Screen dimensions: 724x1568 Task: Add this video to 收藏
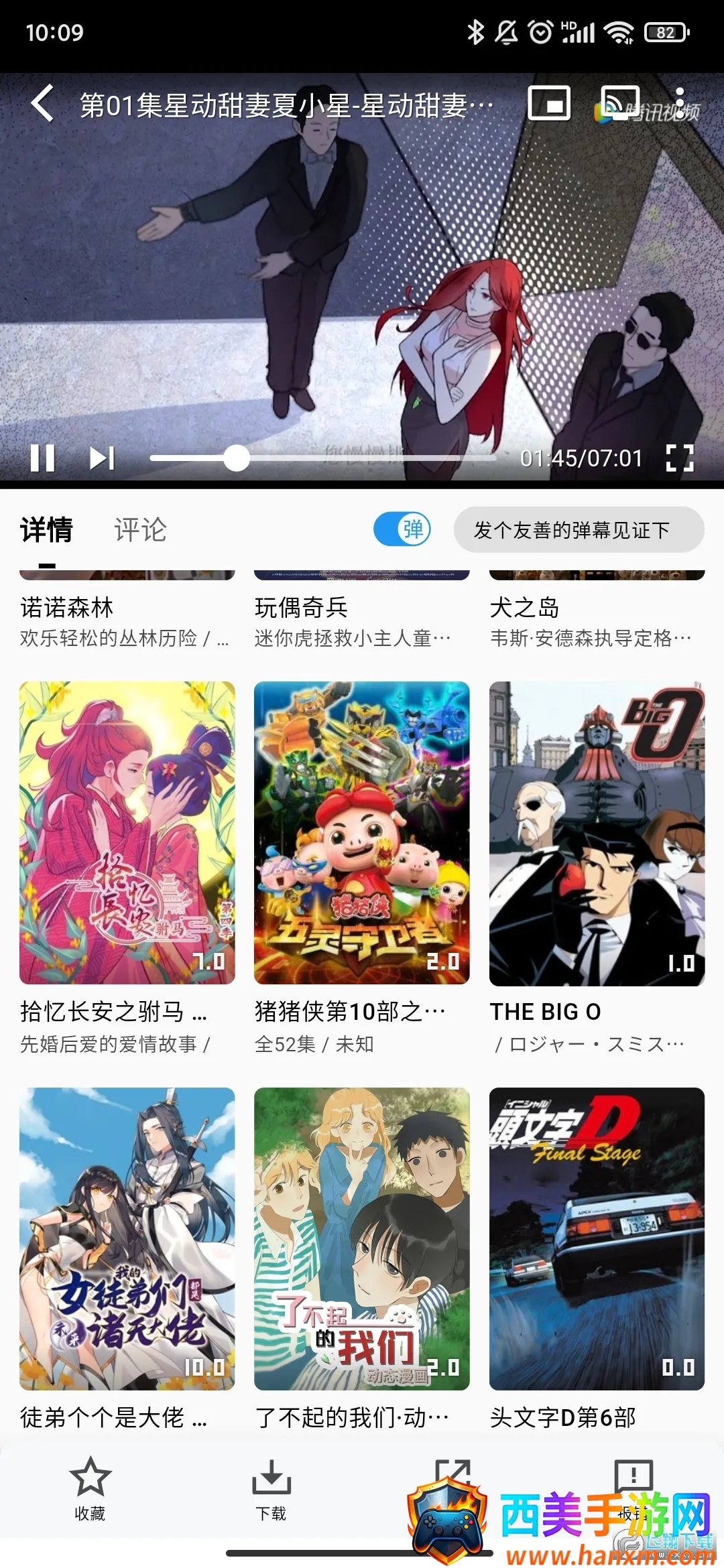click(90, 1488)
